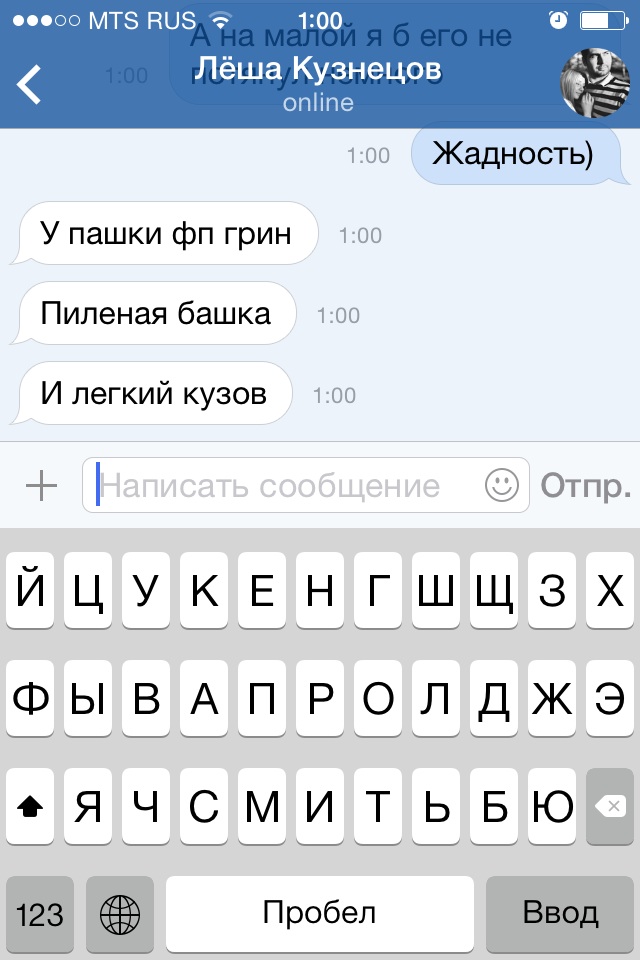Open the emoji smiley picker
The width and height of the screenshot is (640, 960).
click(502, 486)
